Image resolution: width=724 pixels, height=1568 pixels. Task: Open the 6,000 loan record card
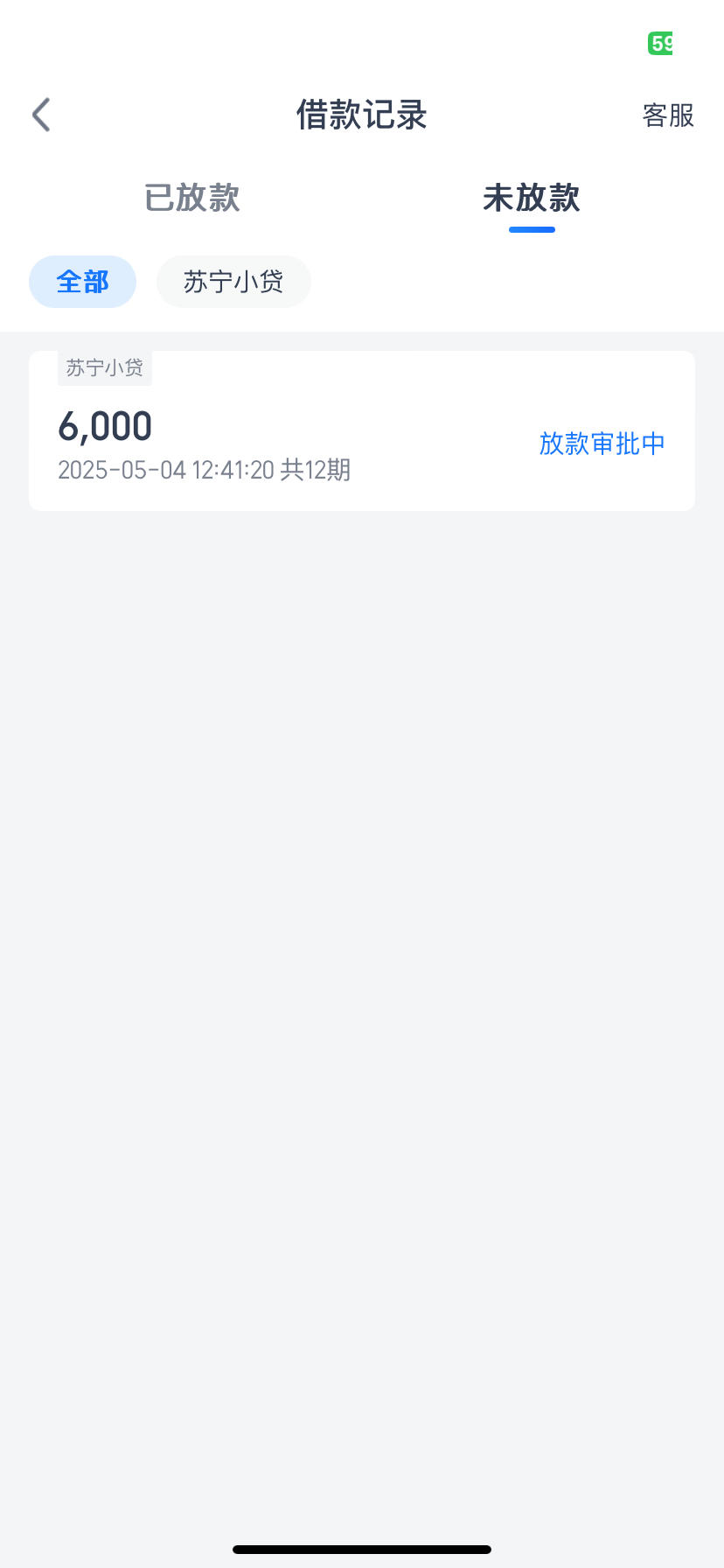click(x=362, y=430)
